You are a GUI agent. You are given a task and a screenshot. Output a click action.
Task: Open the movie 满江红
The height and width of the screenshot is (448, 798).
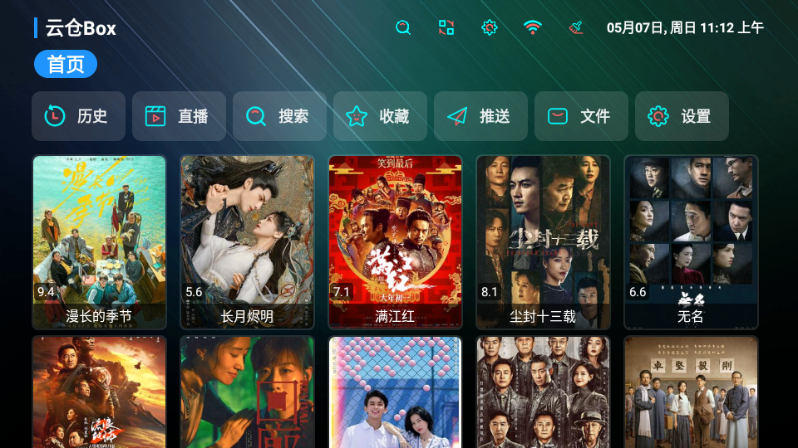coord(395,242)
